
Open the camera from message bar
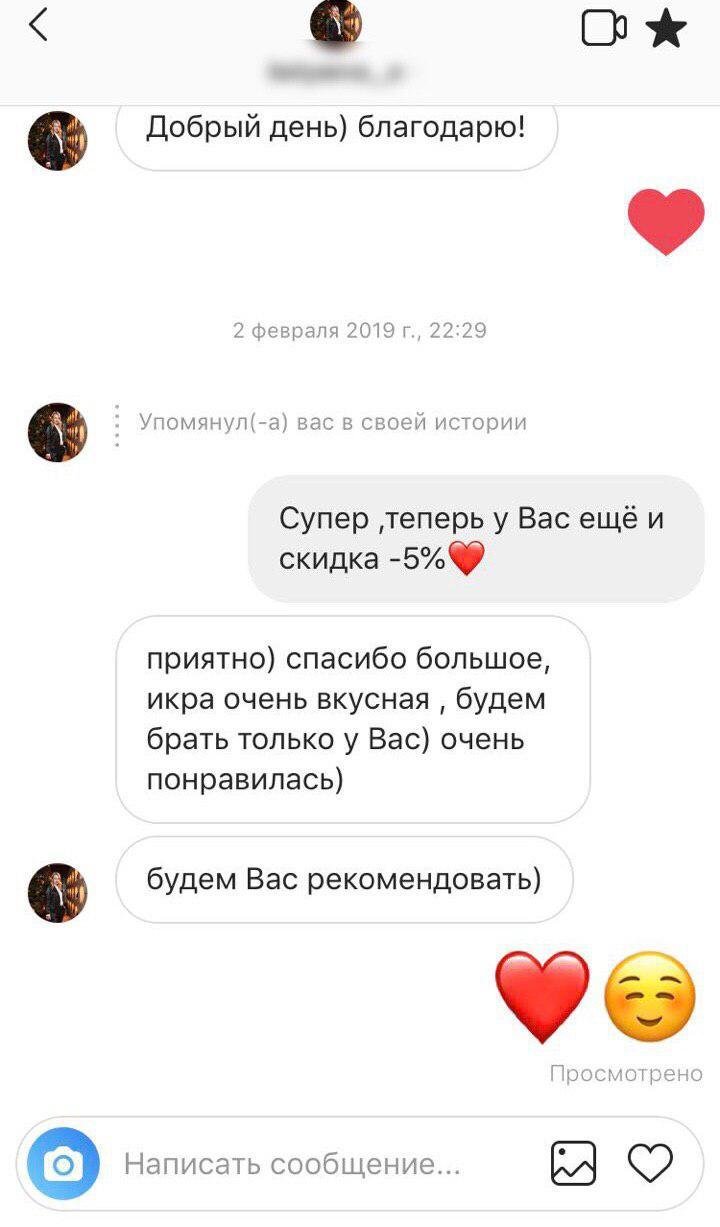tap(63, 1164)
